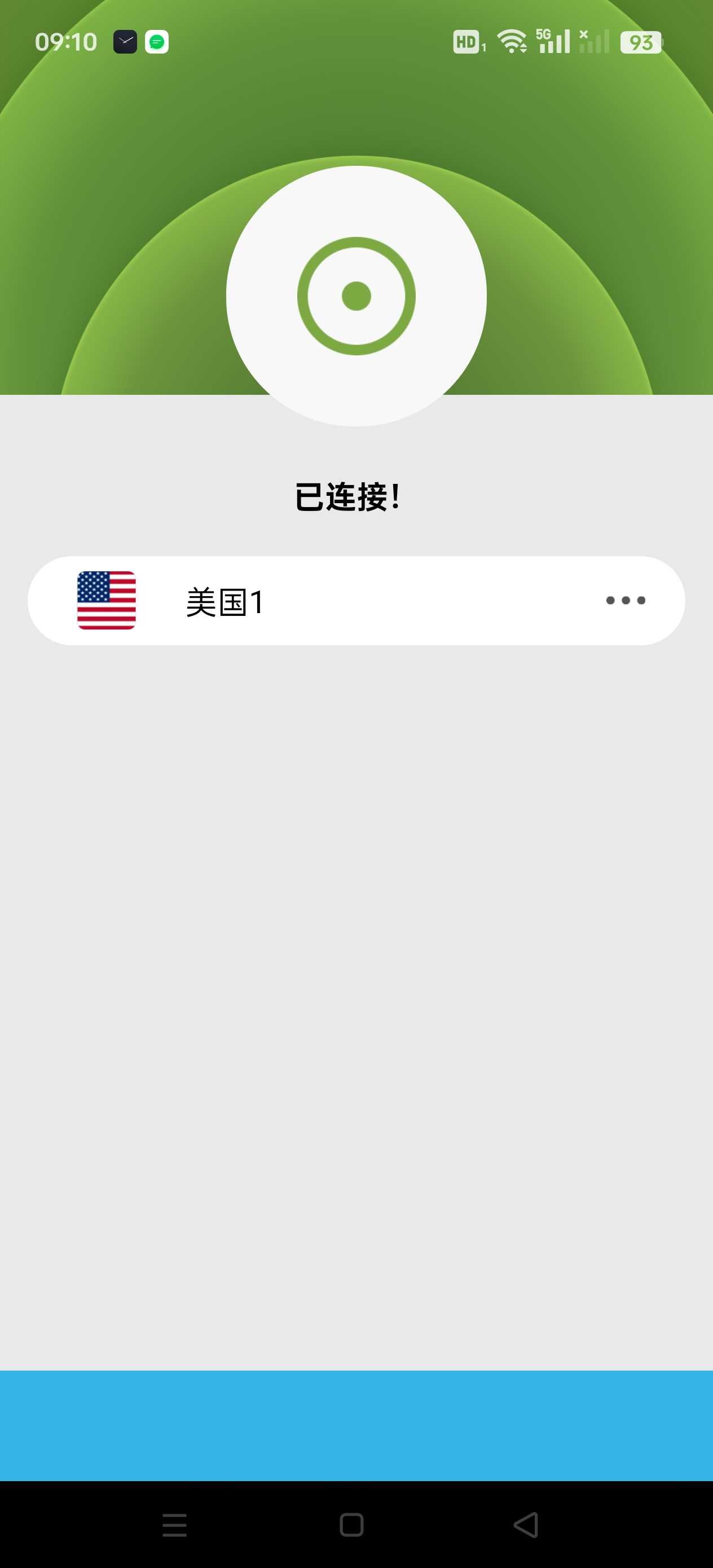Go back with the system back button
This screenshot has width=713, height=1568.
click(526, 1524)
